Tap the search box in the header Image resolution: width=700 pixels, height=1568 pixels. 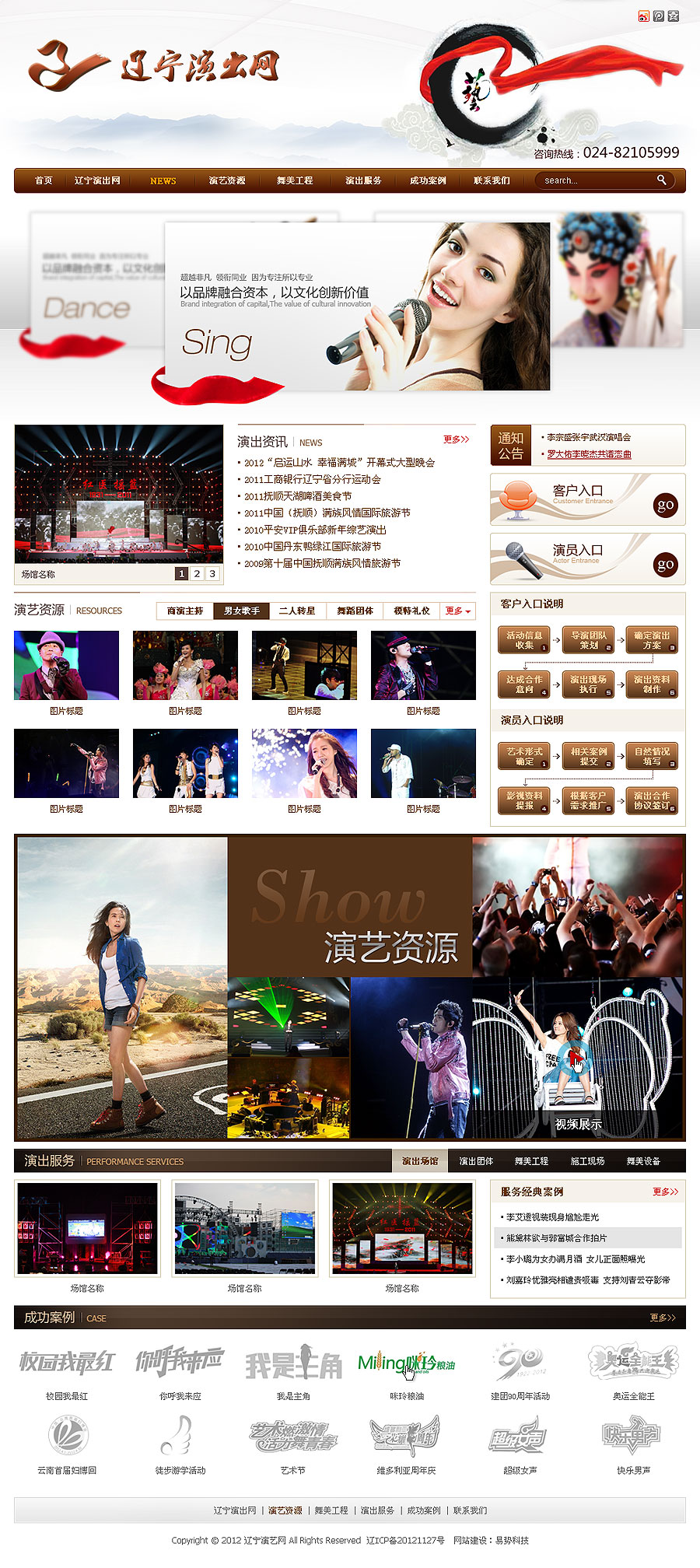tap(591, 180)
